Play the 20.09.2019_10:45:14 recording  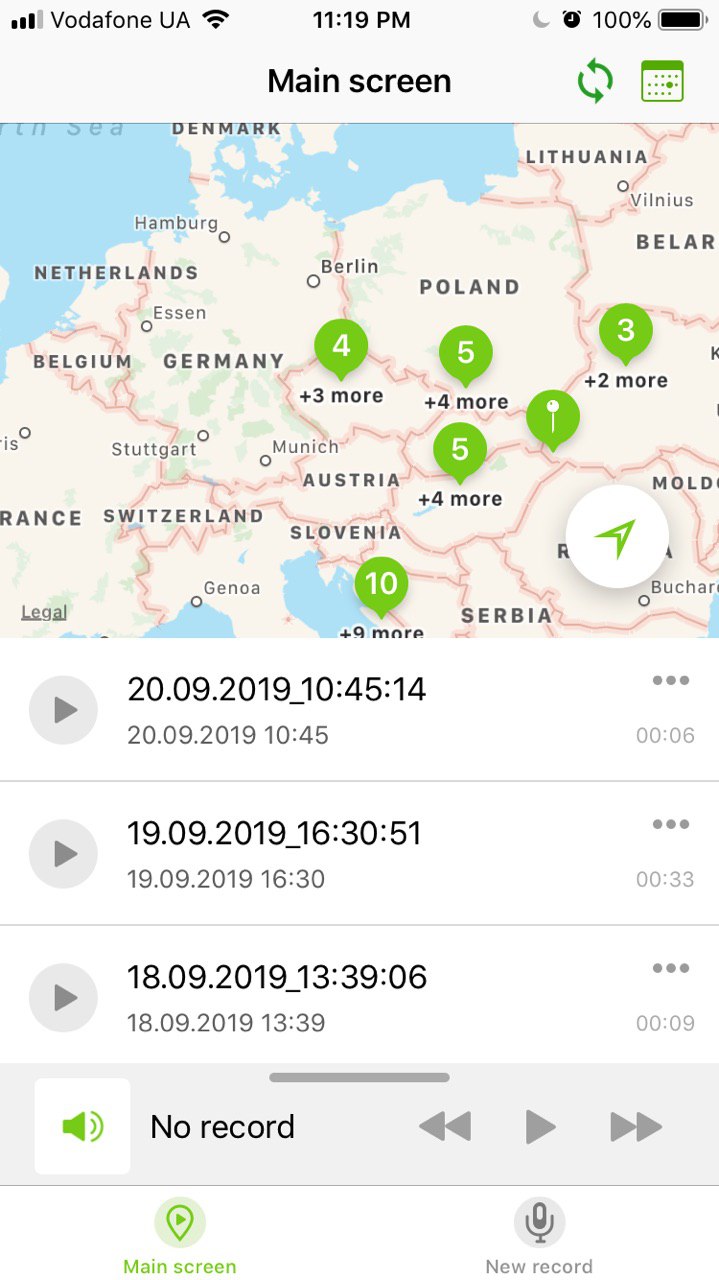tap(64, 710)
